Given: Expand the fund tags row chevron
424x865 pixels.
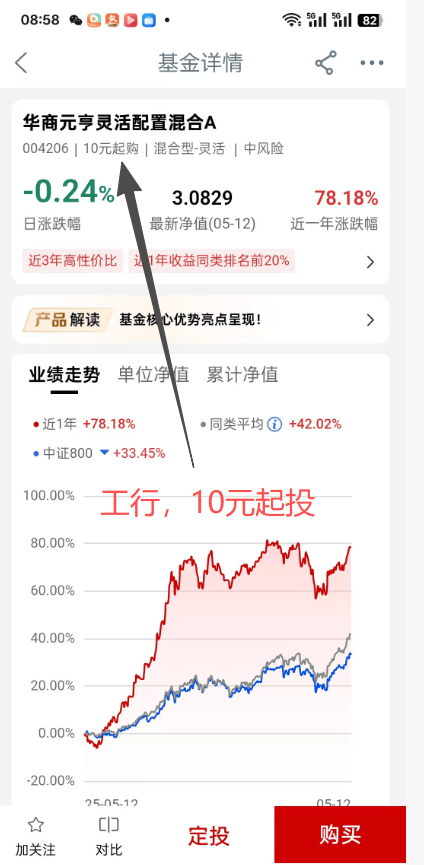Looking at the screenshot, I should (x=371, y=262).
